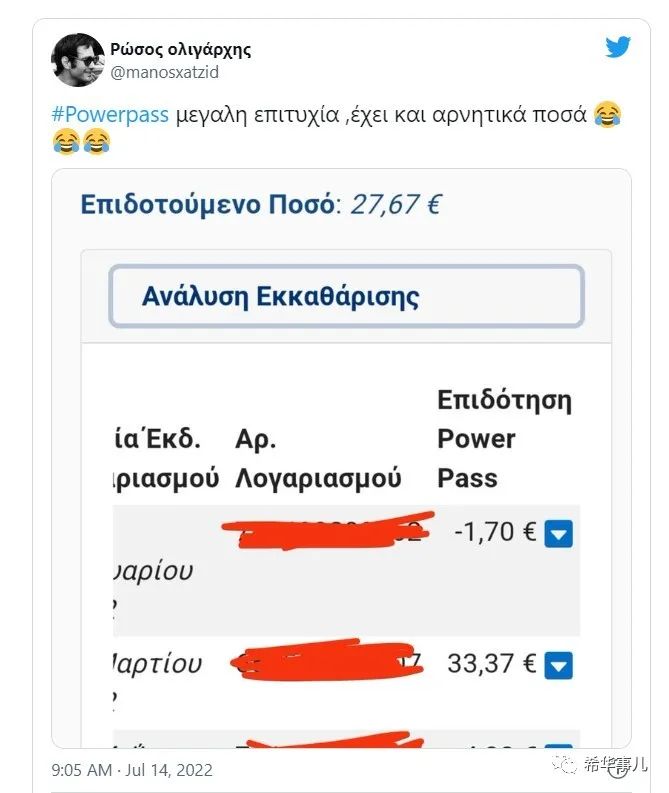Open the #Powerpass hashtag
Screen dimensions: 669x793
[x=110, y=114]
